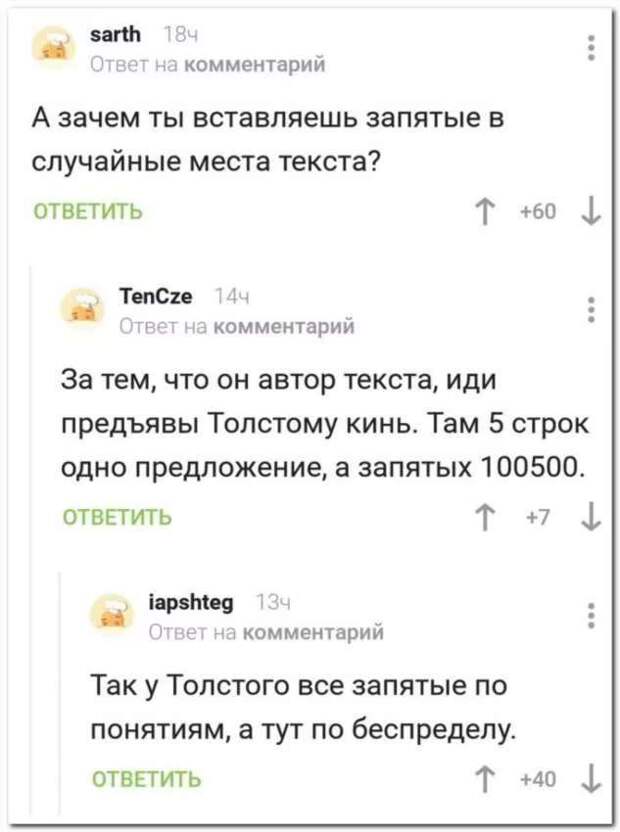This screenshot has width=620, height=832.
Task: Reply to iapshteg's comment
Action: click(x=148, y=777)
